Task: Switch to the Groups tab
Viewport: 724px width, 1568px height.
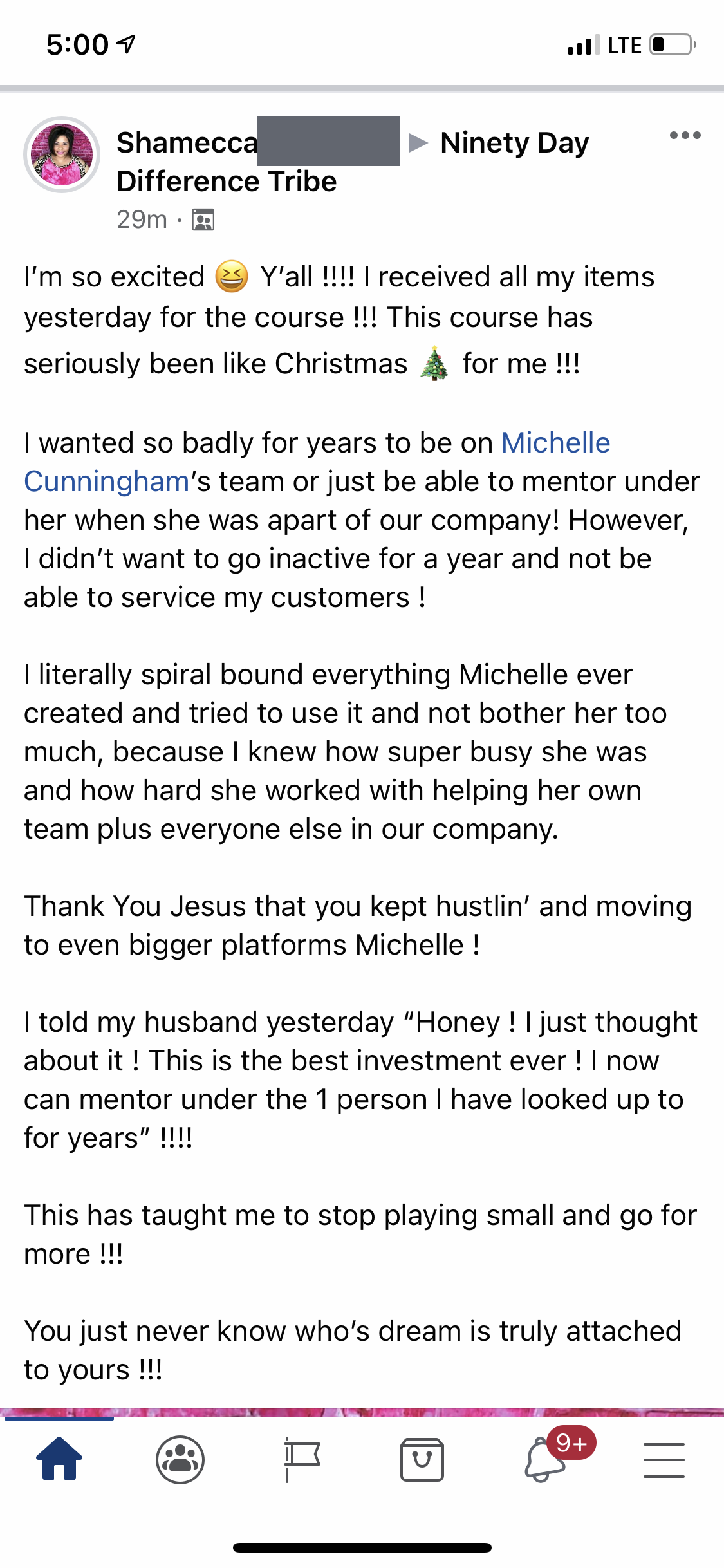Action: pos(180,1459)
